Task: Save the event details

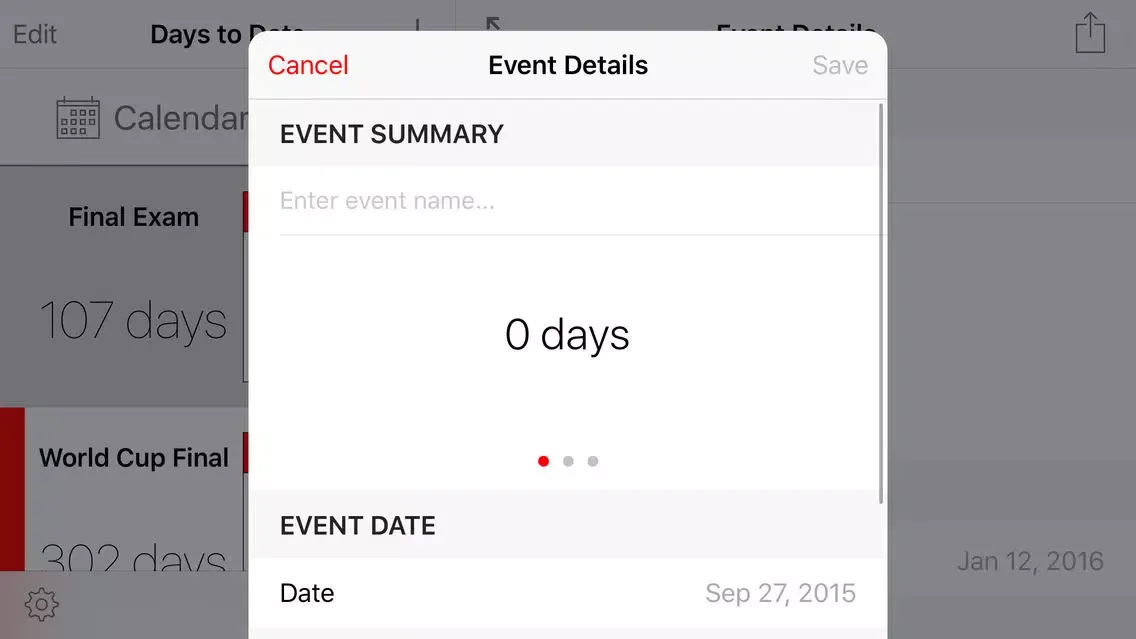Action: (839, 65)
